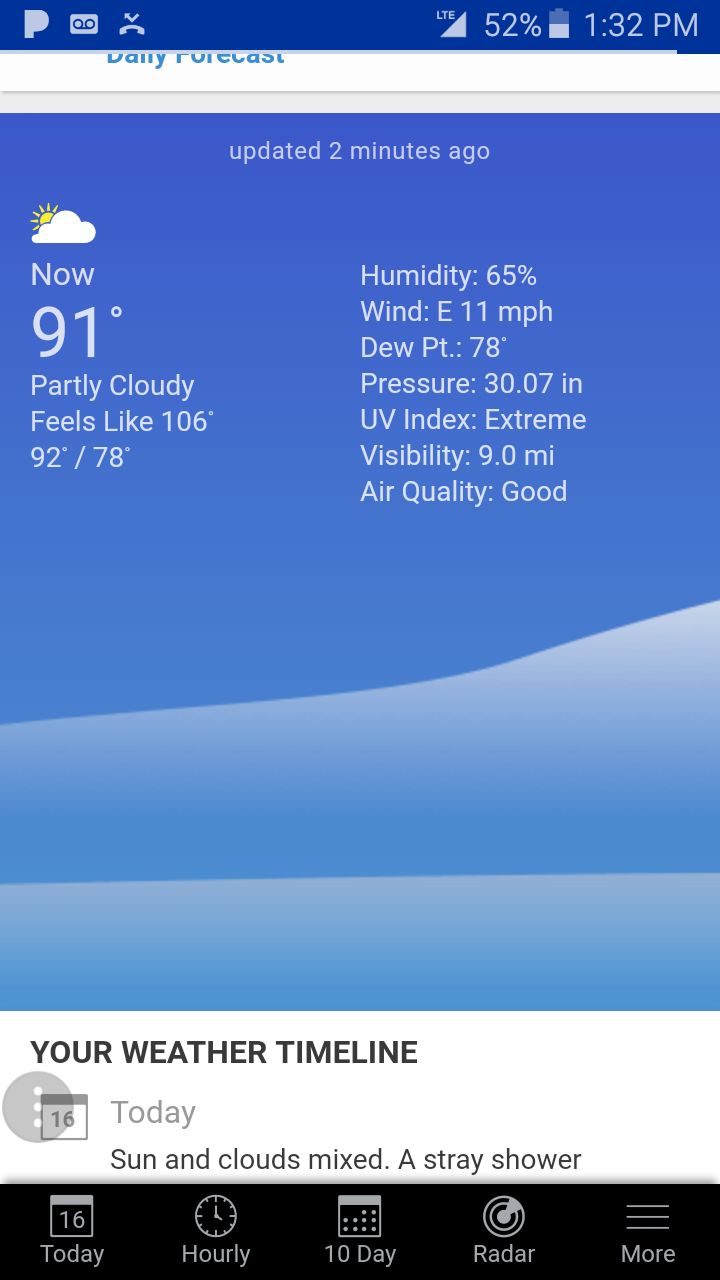This screenshot has width=720, height=1280.
Task: Open the Daily Forecast link
Action: [x=196, y=58]
